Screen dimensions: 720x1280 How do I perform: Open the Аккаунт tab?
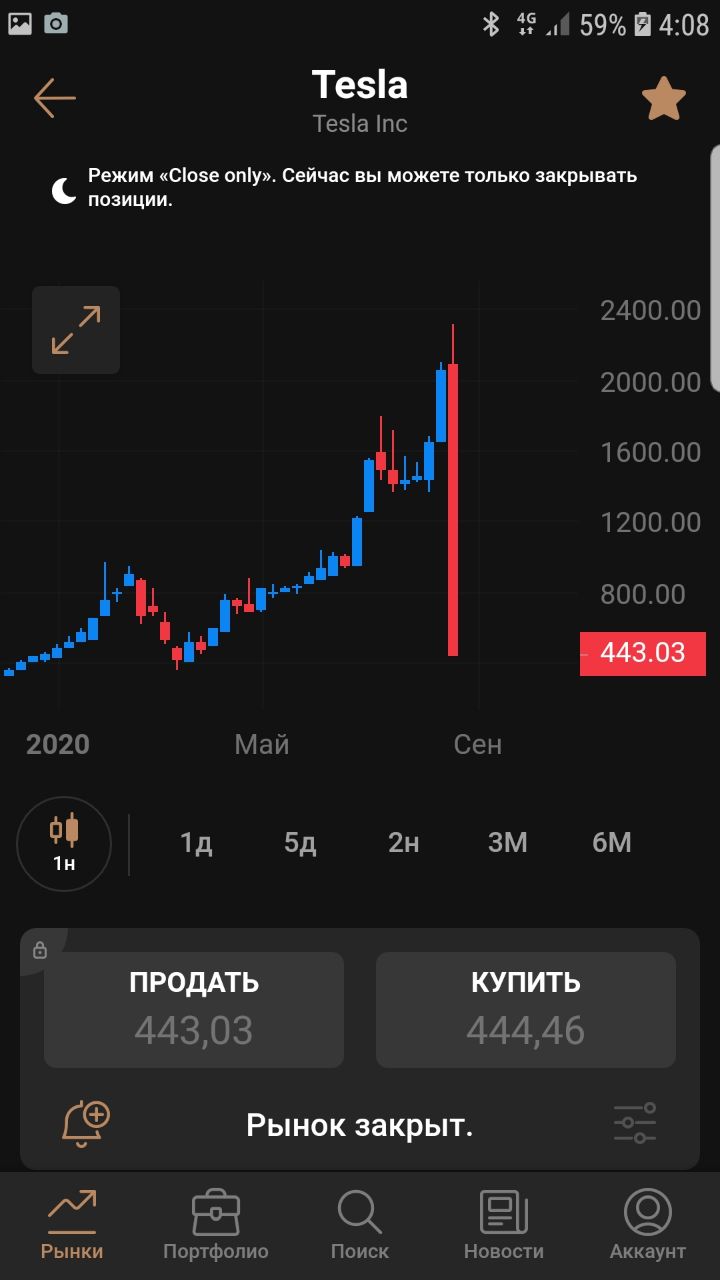pyautogui.click(x=648, y=1225)
